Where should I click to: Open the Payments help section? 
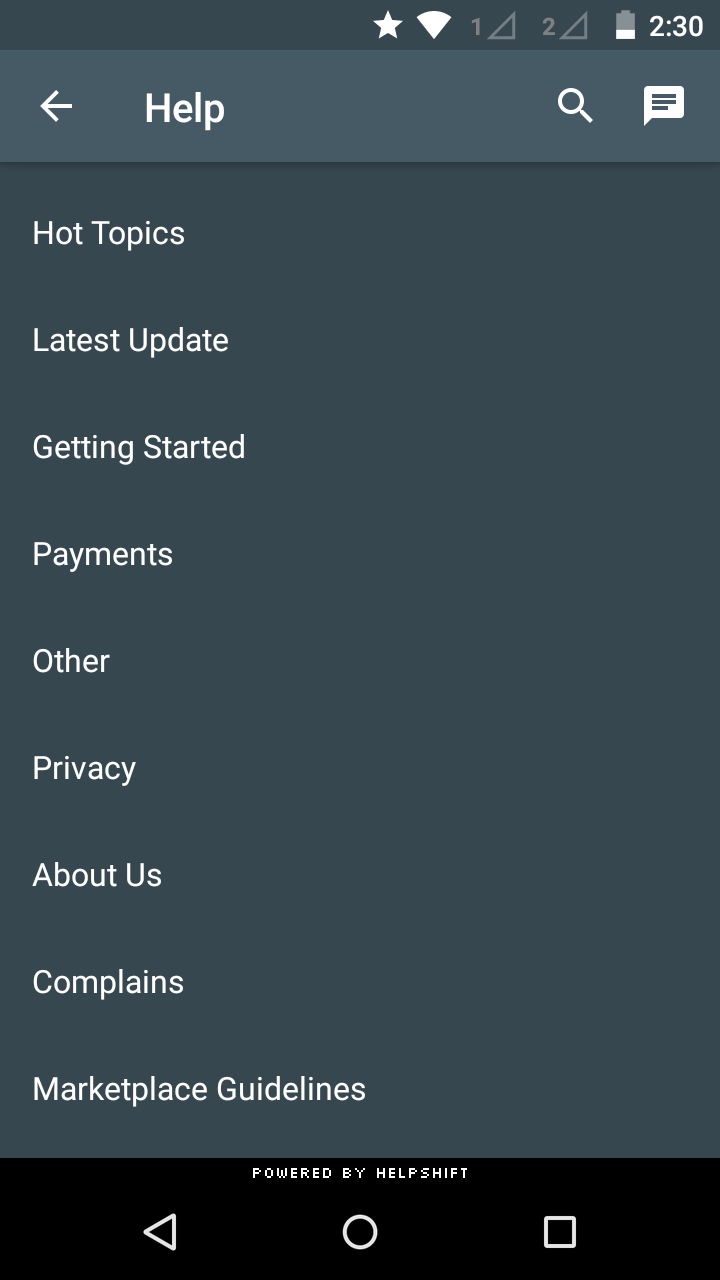pyautogui.click(x=103, y=554)
